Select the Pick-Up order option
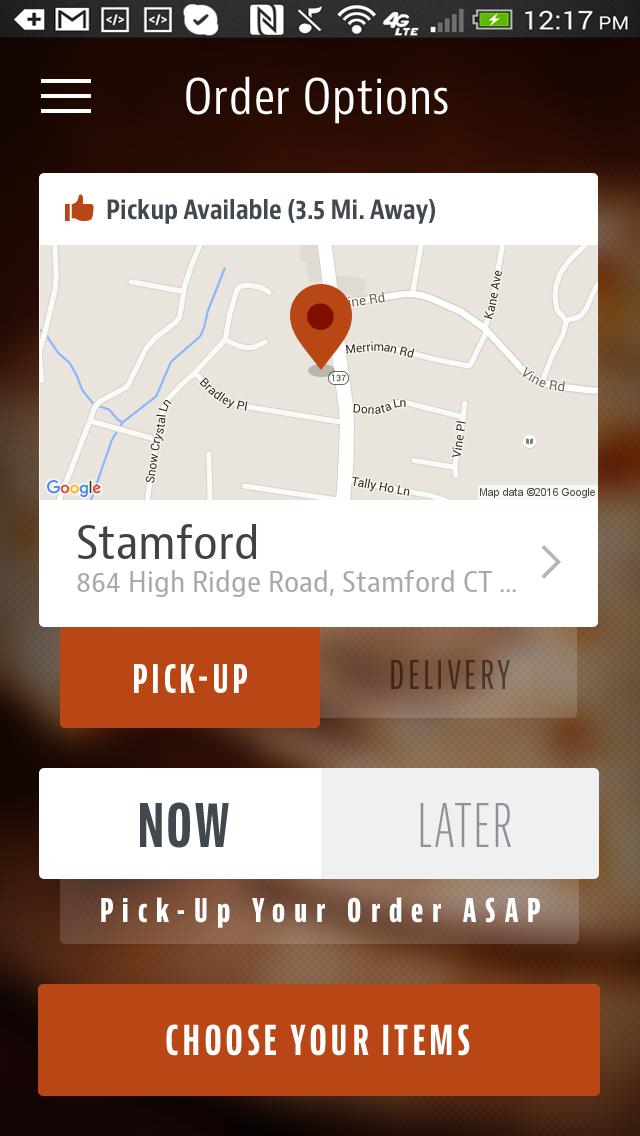 tap(190, 678)
